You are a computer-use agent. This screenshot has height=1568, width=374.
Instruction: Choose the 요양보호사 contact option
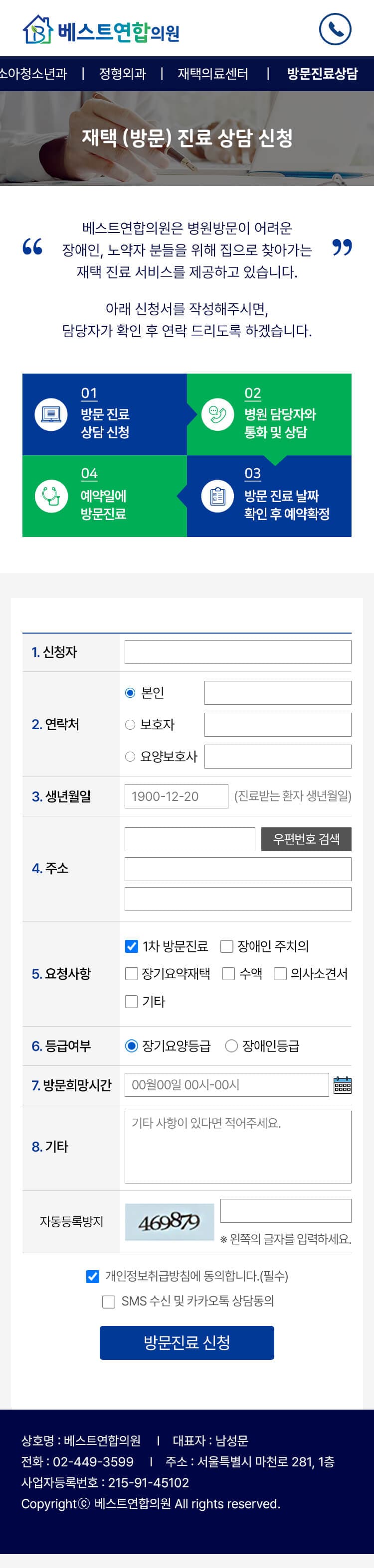click(130, 757)
